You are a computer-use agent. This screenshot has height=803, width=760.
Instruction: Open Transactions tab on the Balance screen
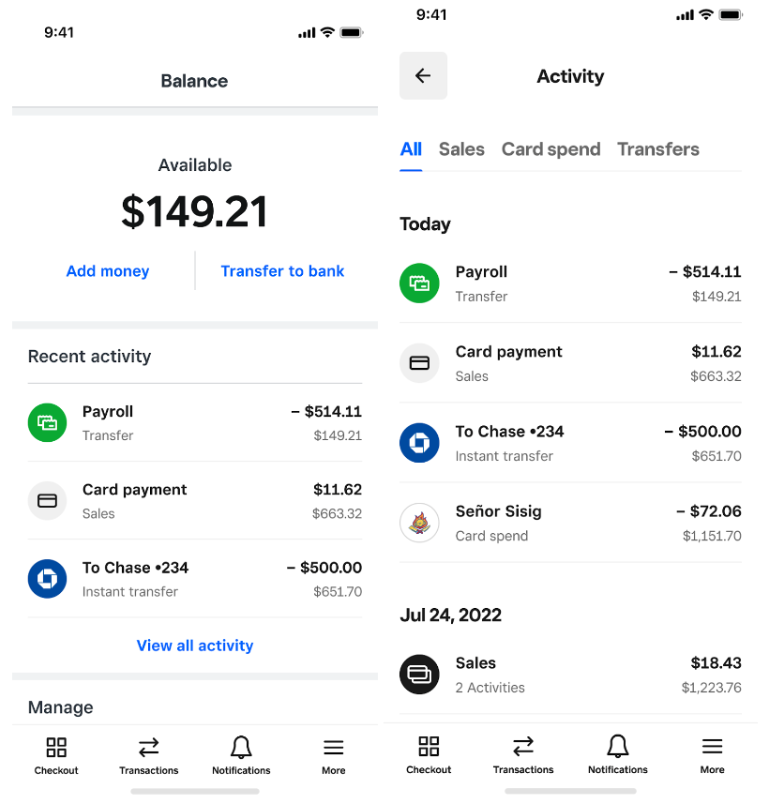pyautogui.click(x=149, y=756)
